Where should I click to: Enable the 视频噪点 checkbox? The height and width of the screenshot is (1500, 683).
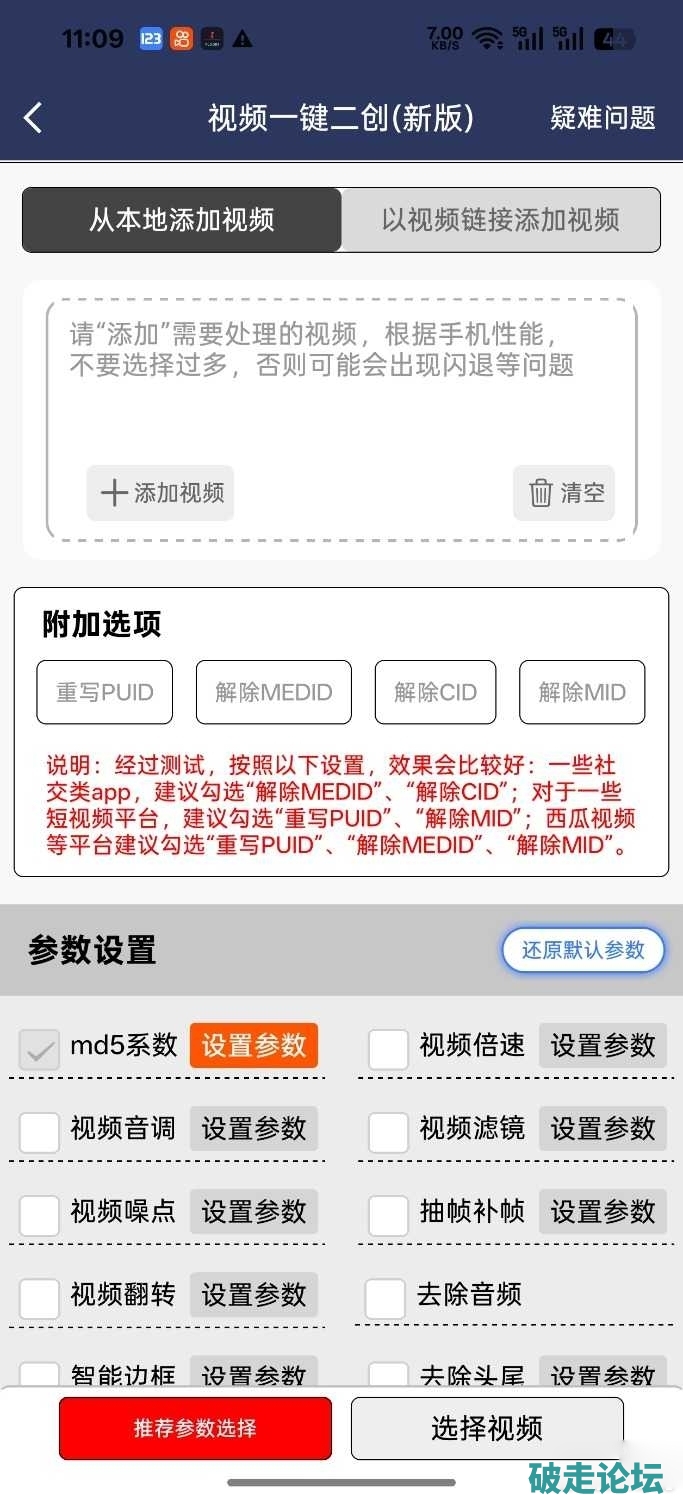tap(39, 1215)
